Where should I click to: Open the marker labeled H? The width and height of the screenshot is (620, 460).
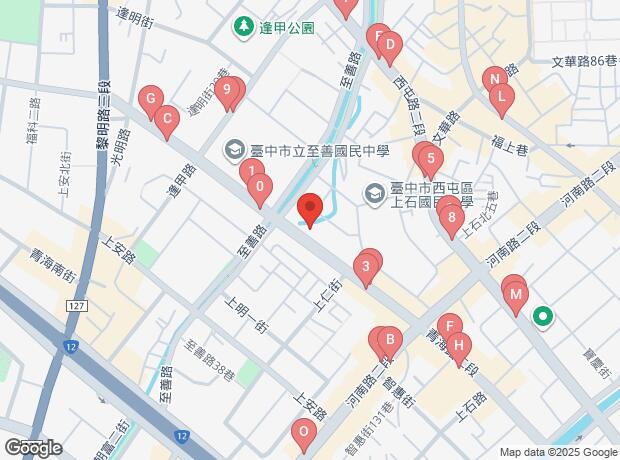(x=458, y=346)
